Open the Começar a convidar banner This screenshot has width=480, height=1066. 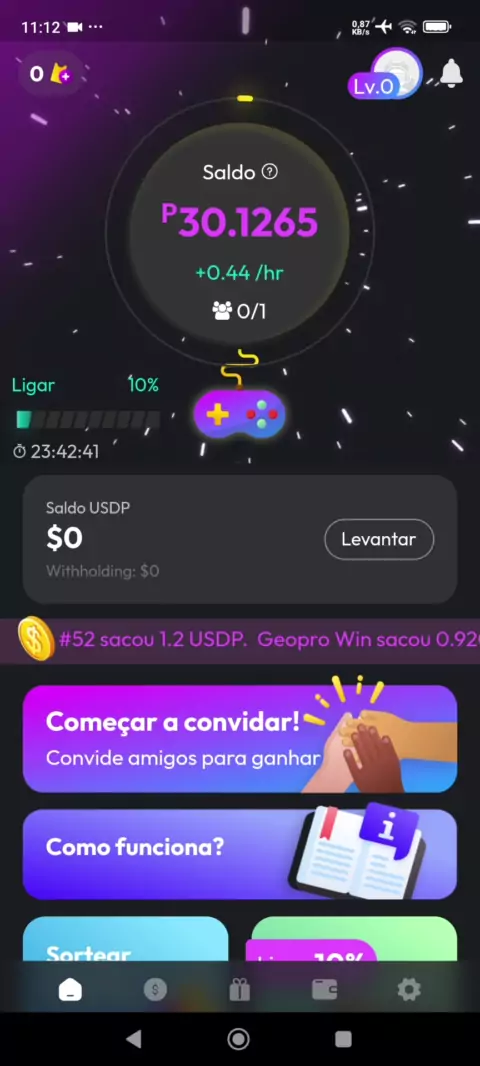tap(239, 739)
